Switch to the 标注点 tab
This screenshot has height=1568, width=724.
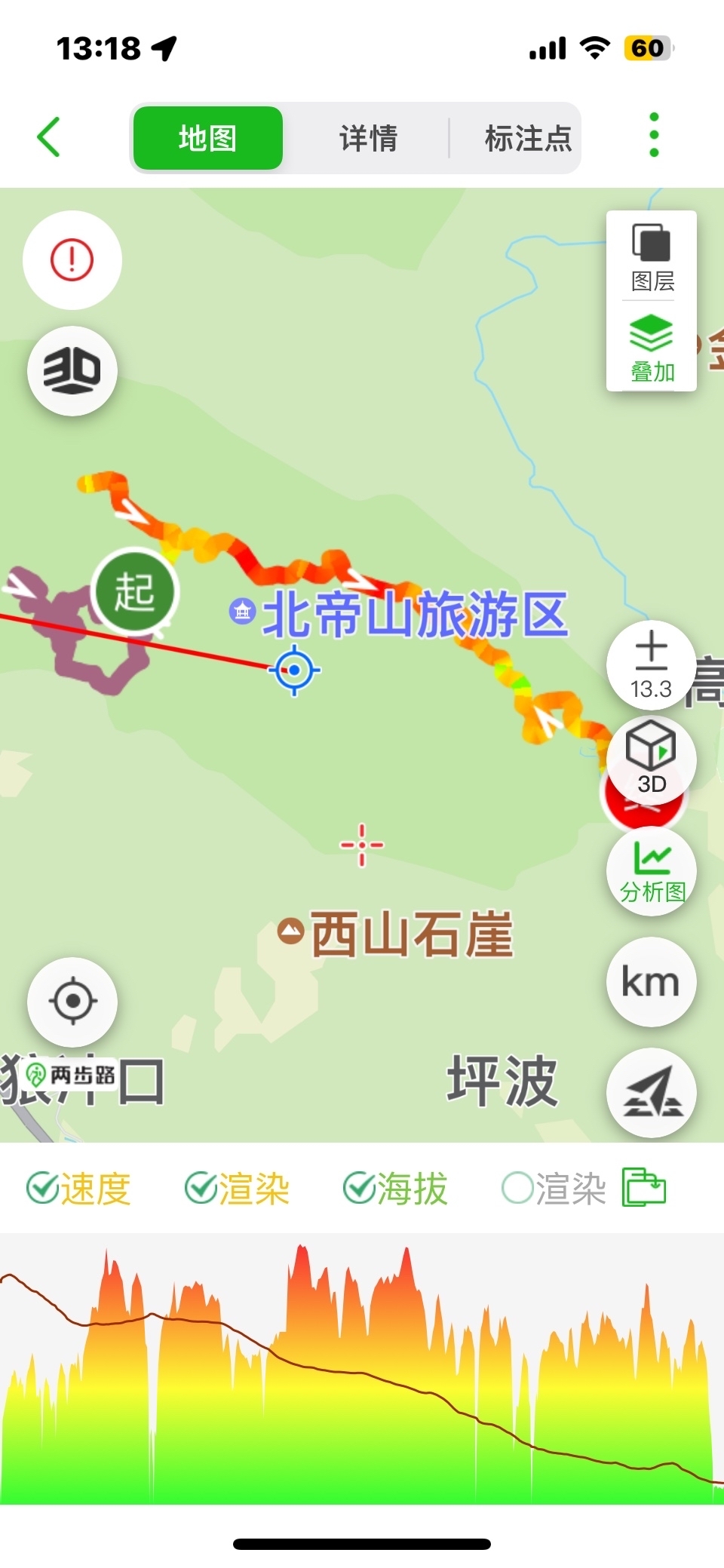tap(528, 139)
